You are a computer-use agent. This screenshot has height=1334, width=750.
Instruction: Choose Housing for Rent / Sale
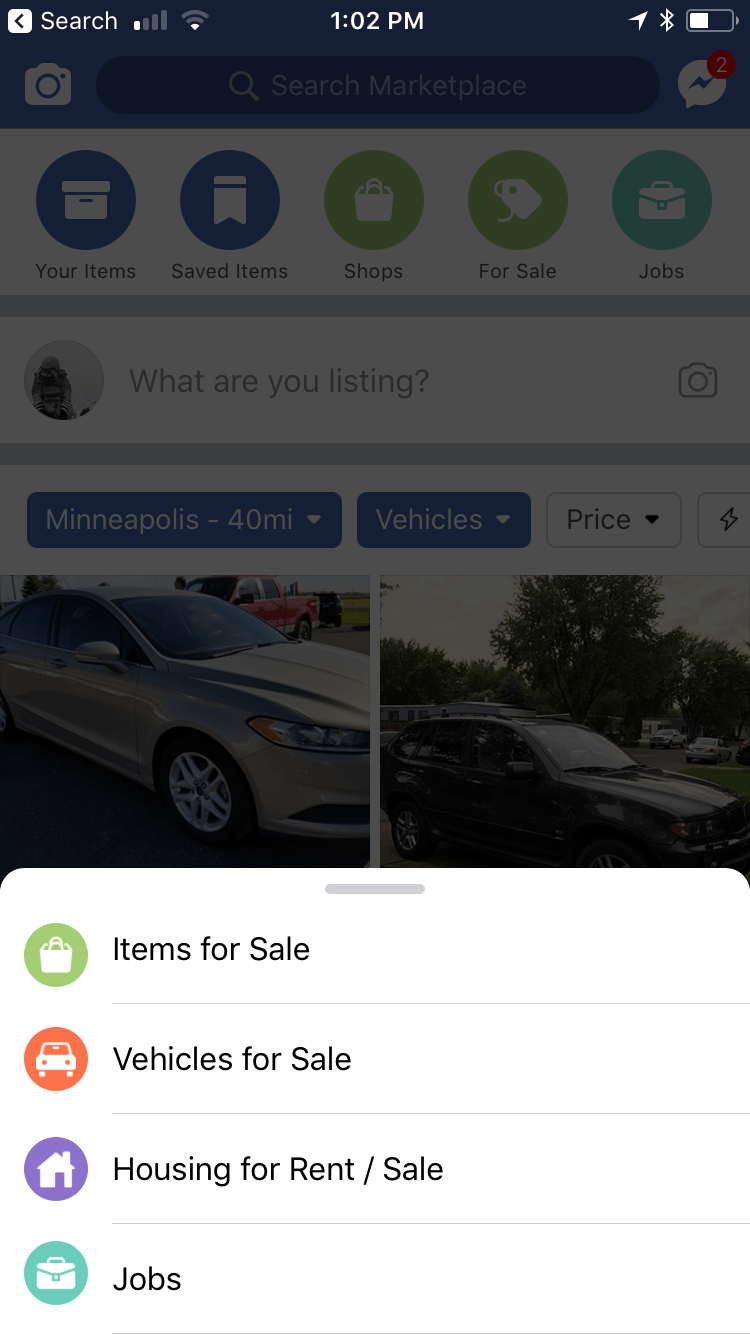[278, 1168]
